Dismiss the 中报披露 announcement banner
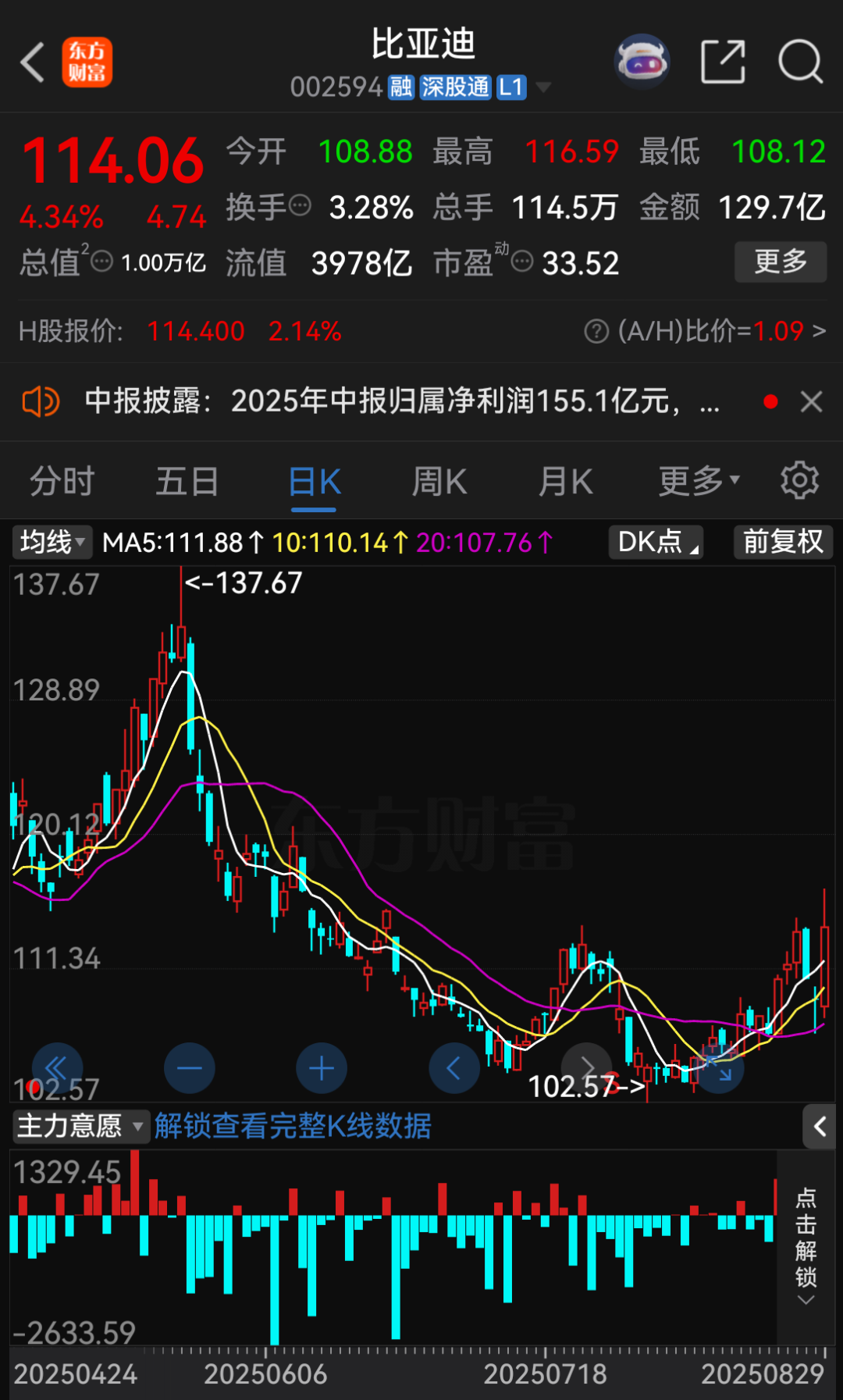Viewport: 843px width, 1400px height. click(x=812, y=401)
